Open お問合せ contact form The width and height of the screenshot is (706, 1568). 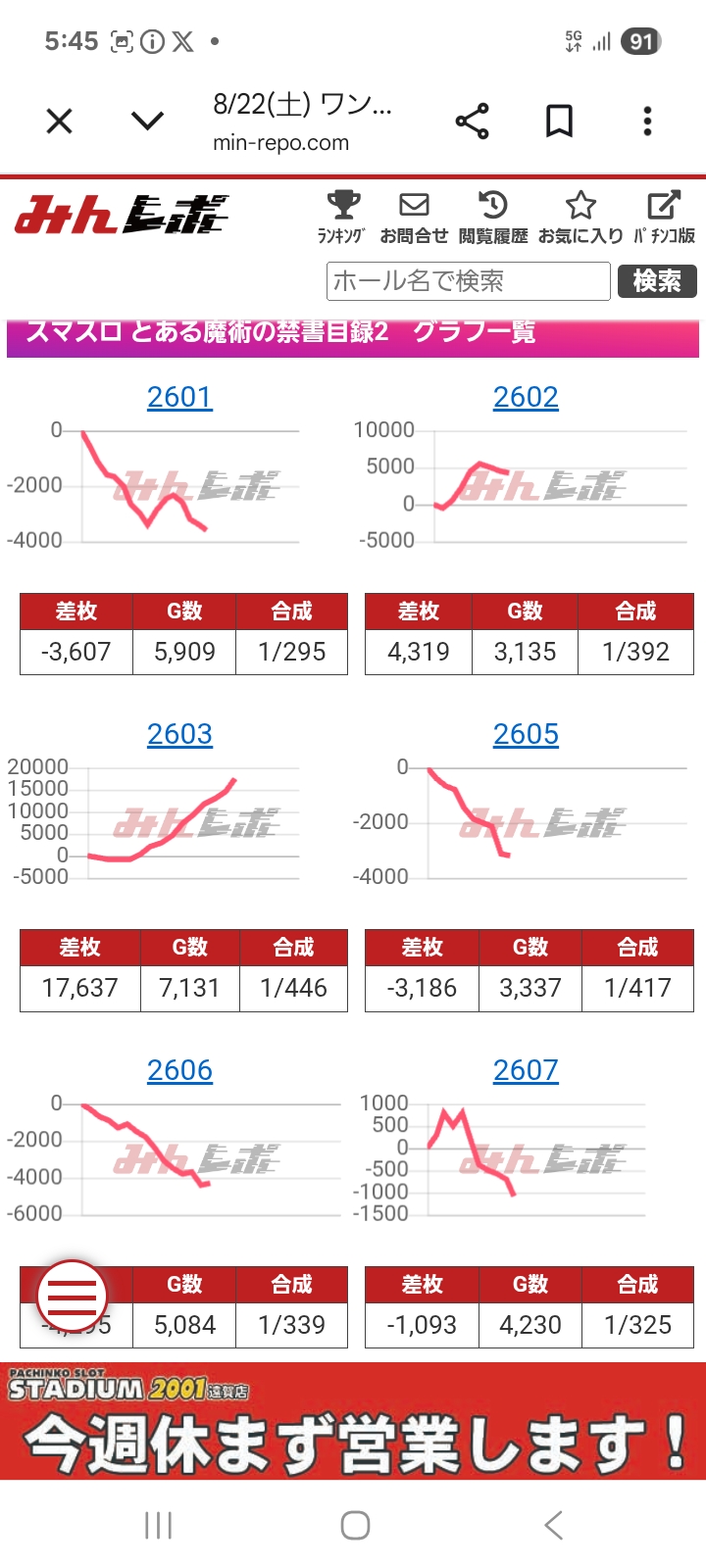tap(414, 218)
